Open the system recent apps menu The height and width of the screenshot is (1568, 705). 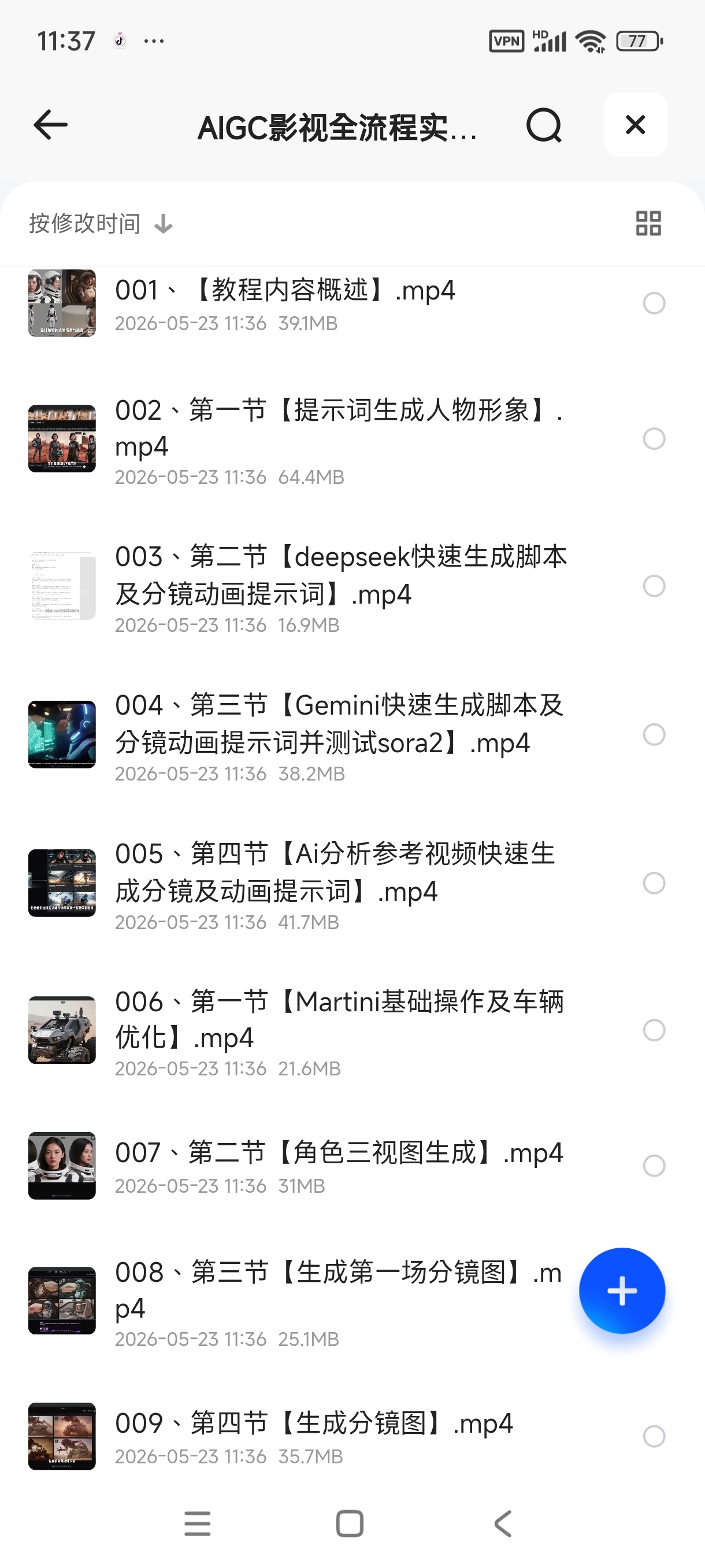point(197,1523)
